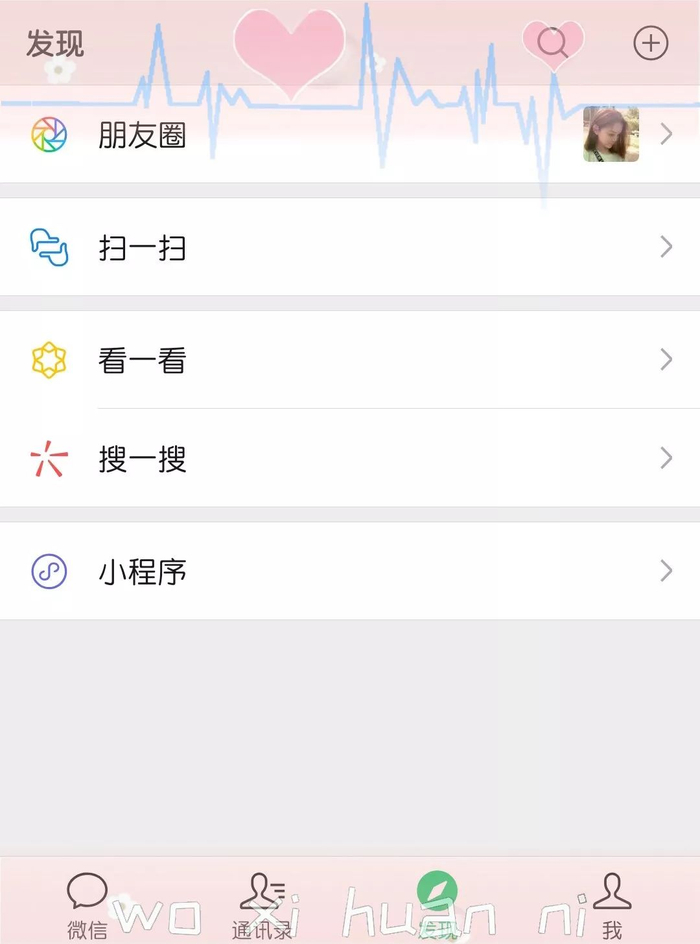The height and width of the screenshot is (944, 700).
Task: Open 搜一搜 search
Action: [x=350, y=458]
